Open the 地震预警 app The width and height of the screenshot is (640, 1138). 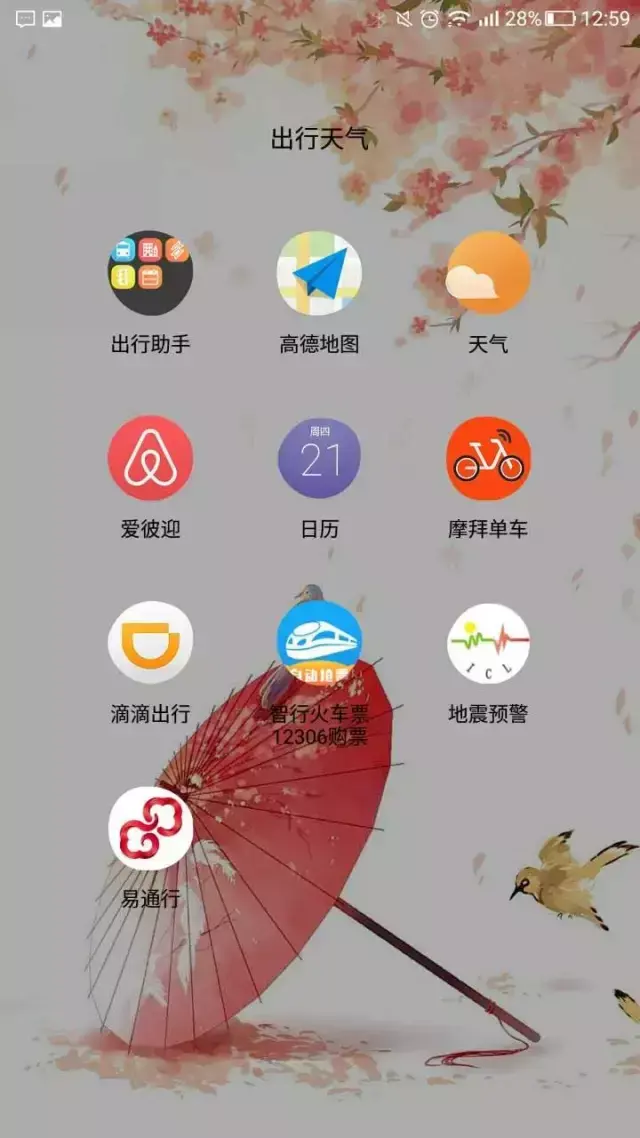coord(488,643)
